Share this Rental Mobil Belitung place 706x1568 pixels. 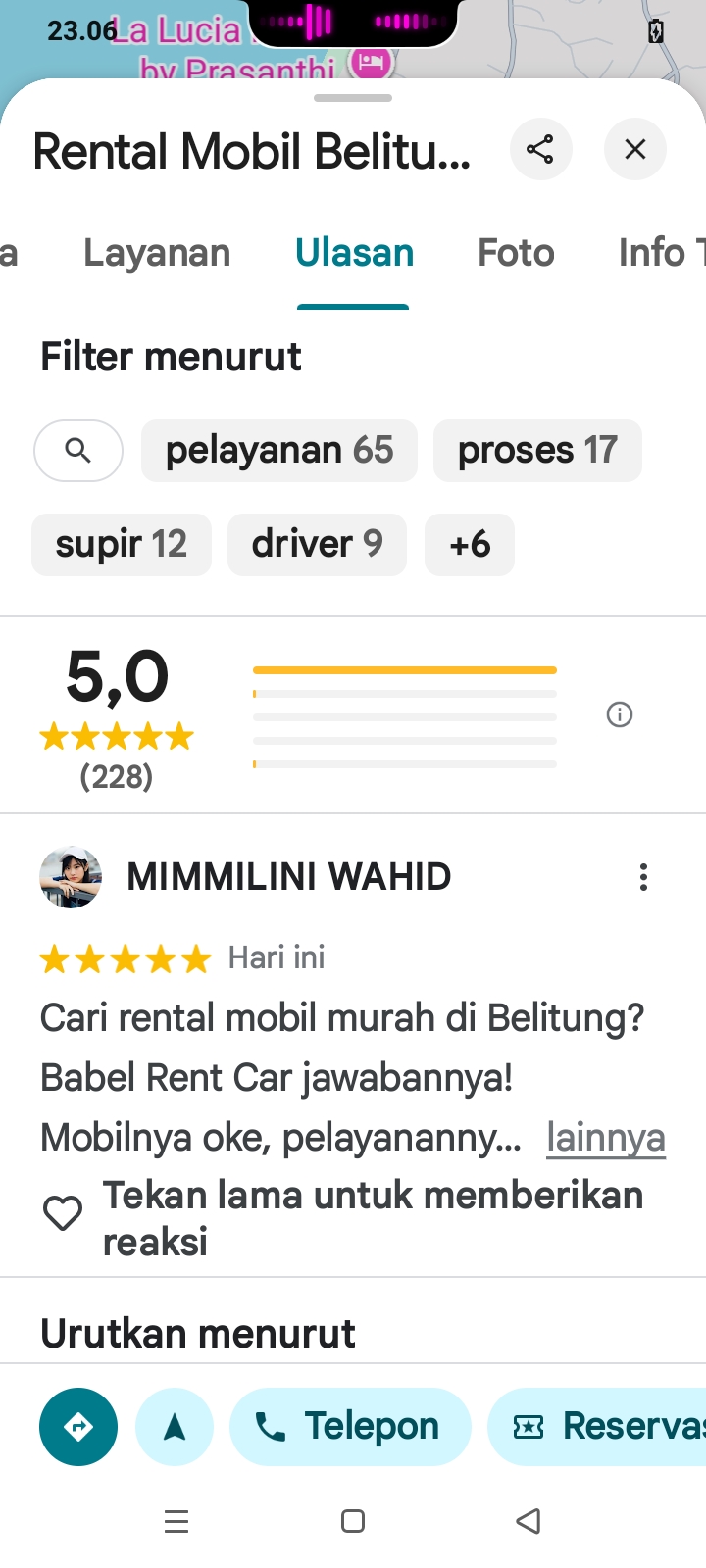540,149
